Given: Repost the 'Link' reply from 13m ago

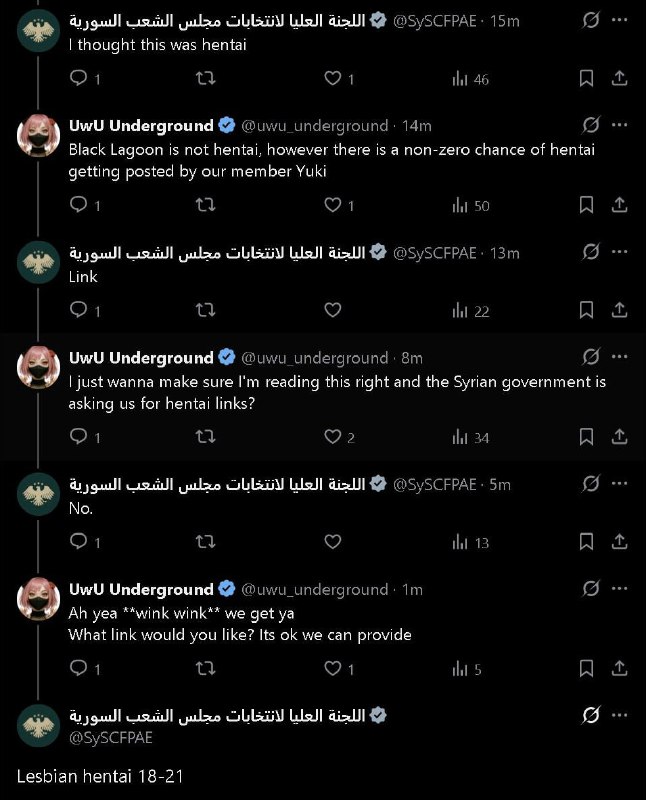Looking at the screenshot, I should 205,311.
